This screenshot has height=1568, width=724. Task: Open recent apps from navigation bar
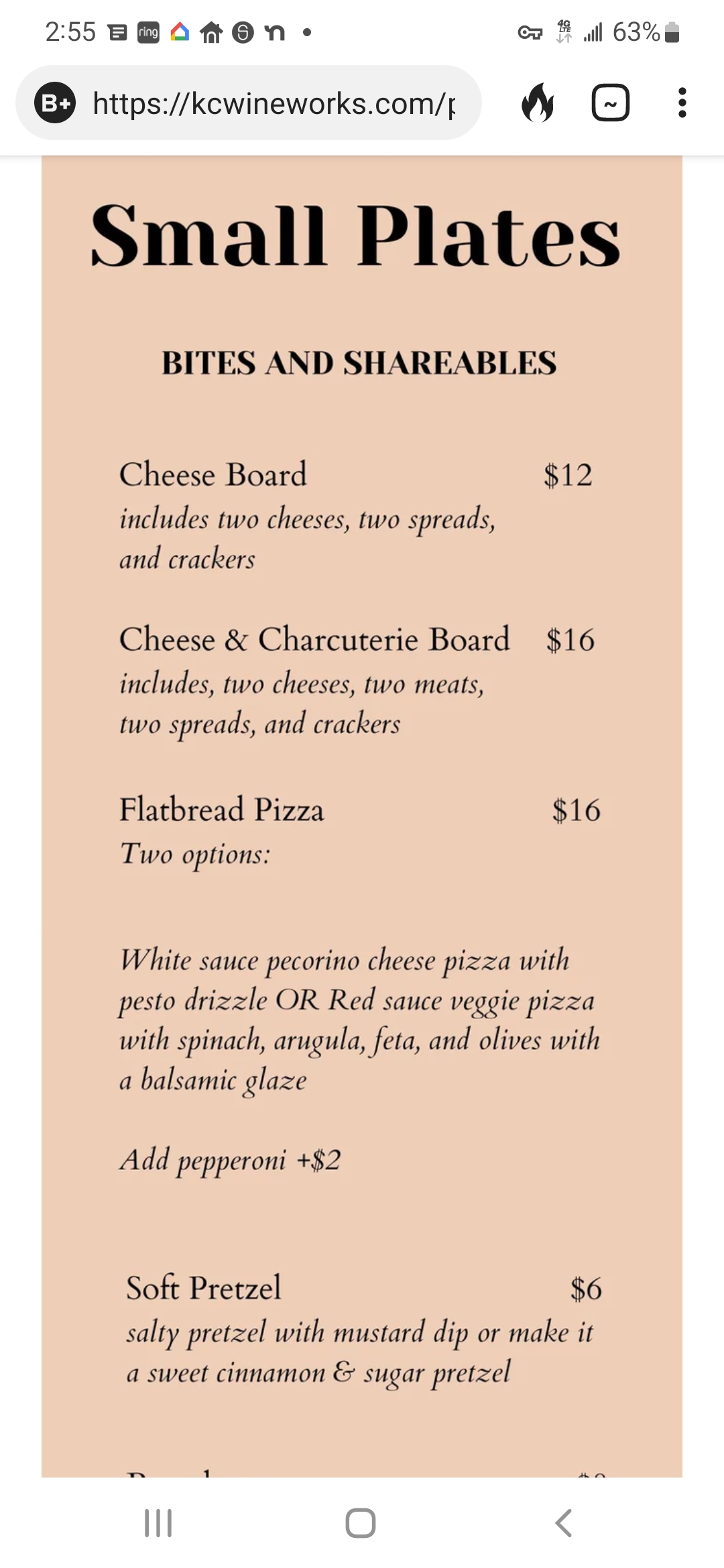[158, 1523]
